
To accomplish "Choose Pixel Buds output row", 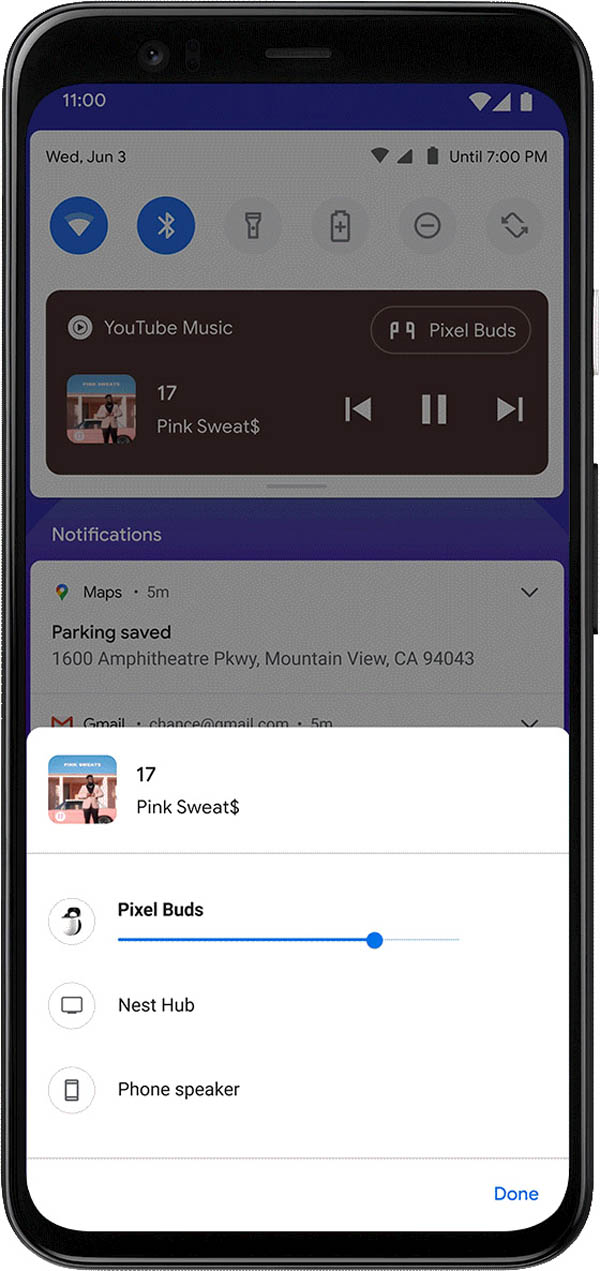I will [x=160, y=910].
